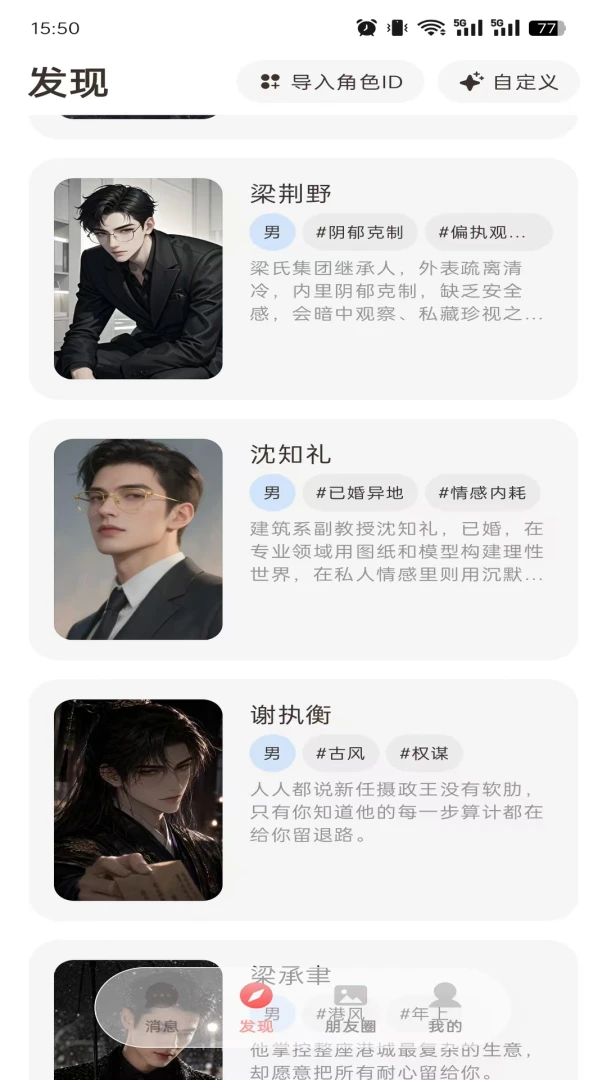Switch to the 我的 tab
The height and width of the screenshot is (1080, 607).
[445, 1008]
